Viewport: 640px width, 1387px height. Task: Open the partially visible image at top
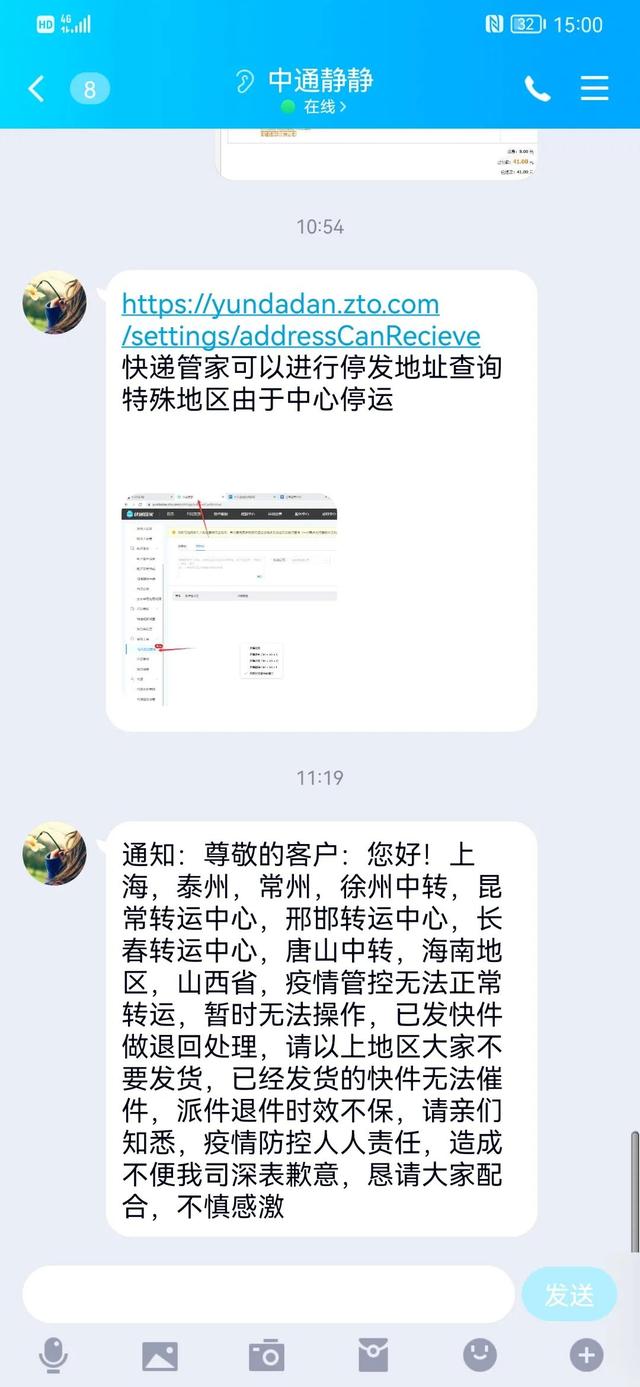(x=380, y=154)
